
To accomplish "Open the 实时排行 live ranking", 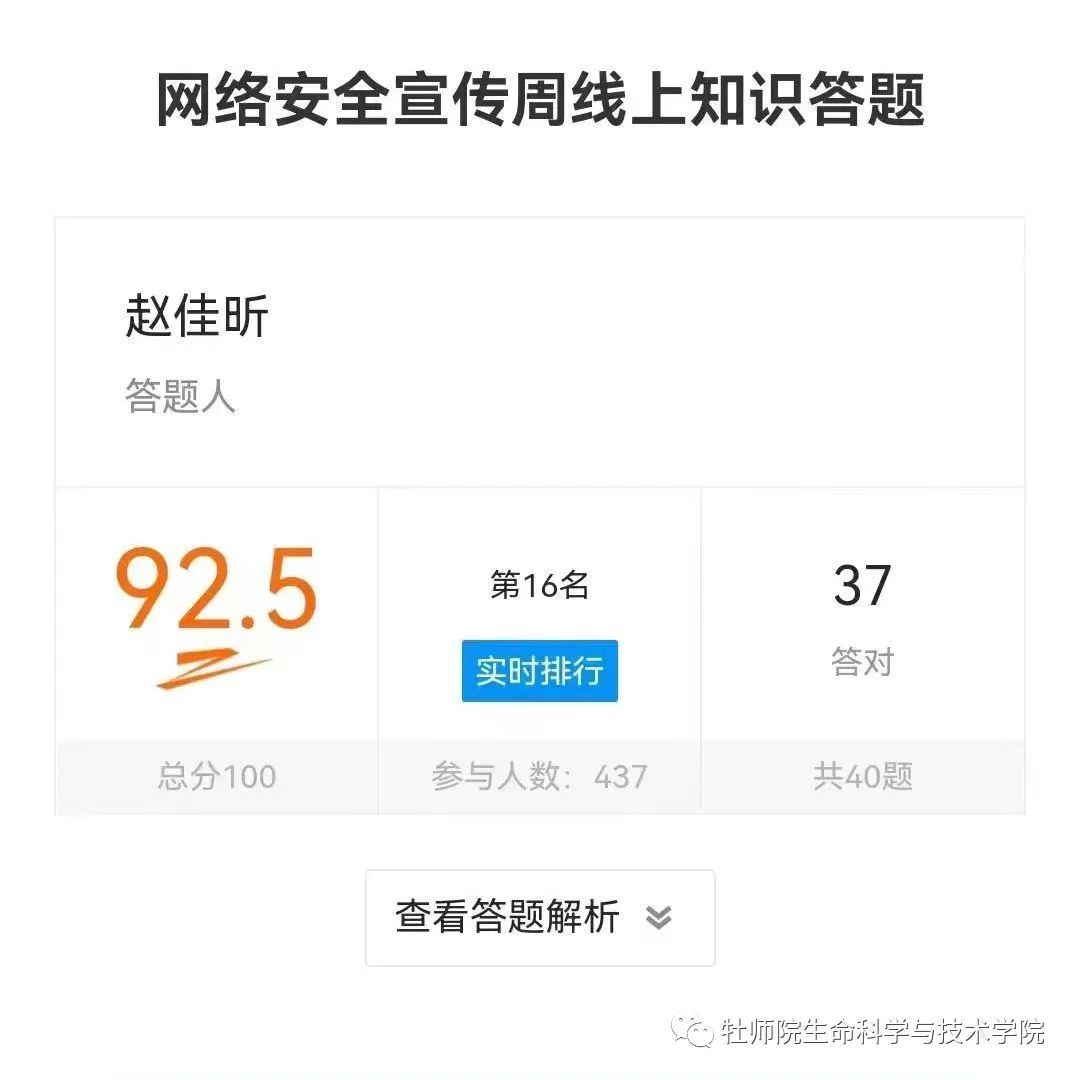I will coord(539,671).
